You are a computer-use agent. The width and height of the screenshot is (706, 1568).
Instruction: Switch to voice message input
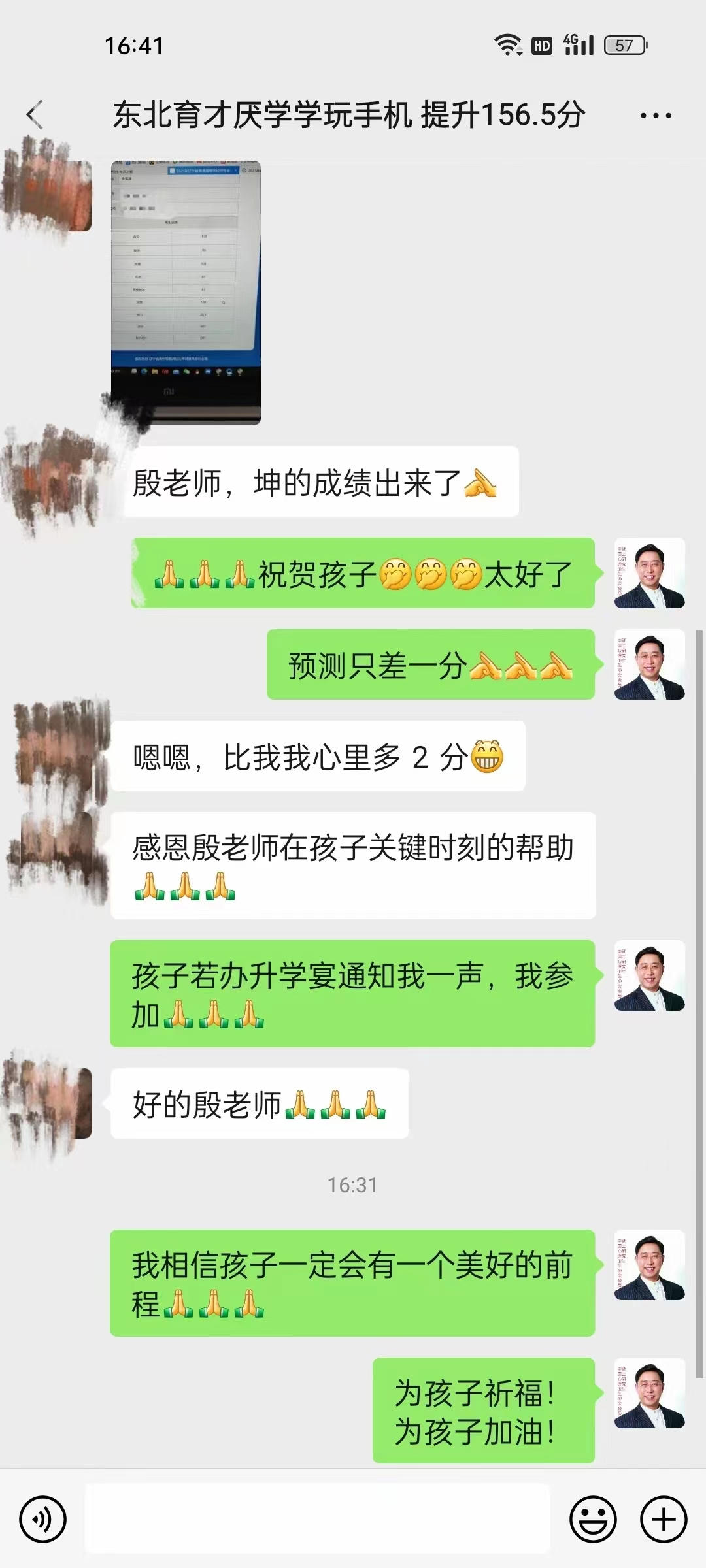[x=43, y=1520]
